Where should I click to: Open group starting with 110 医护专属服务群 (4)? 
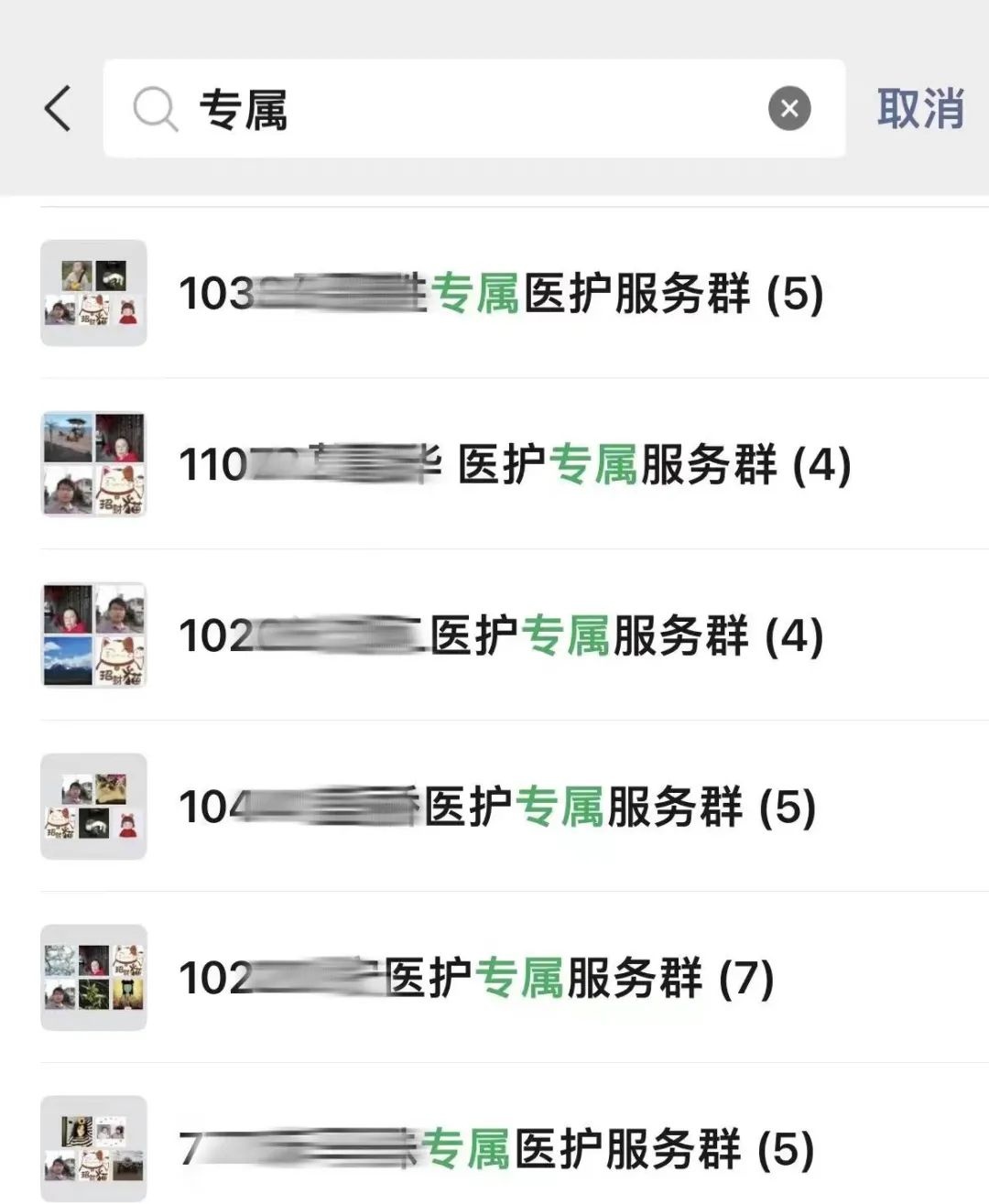(513, 465)
